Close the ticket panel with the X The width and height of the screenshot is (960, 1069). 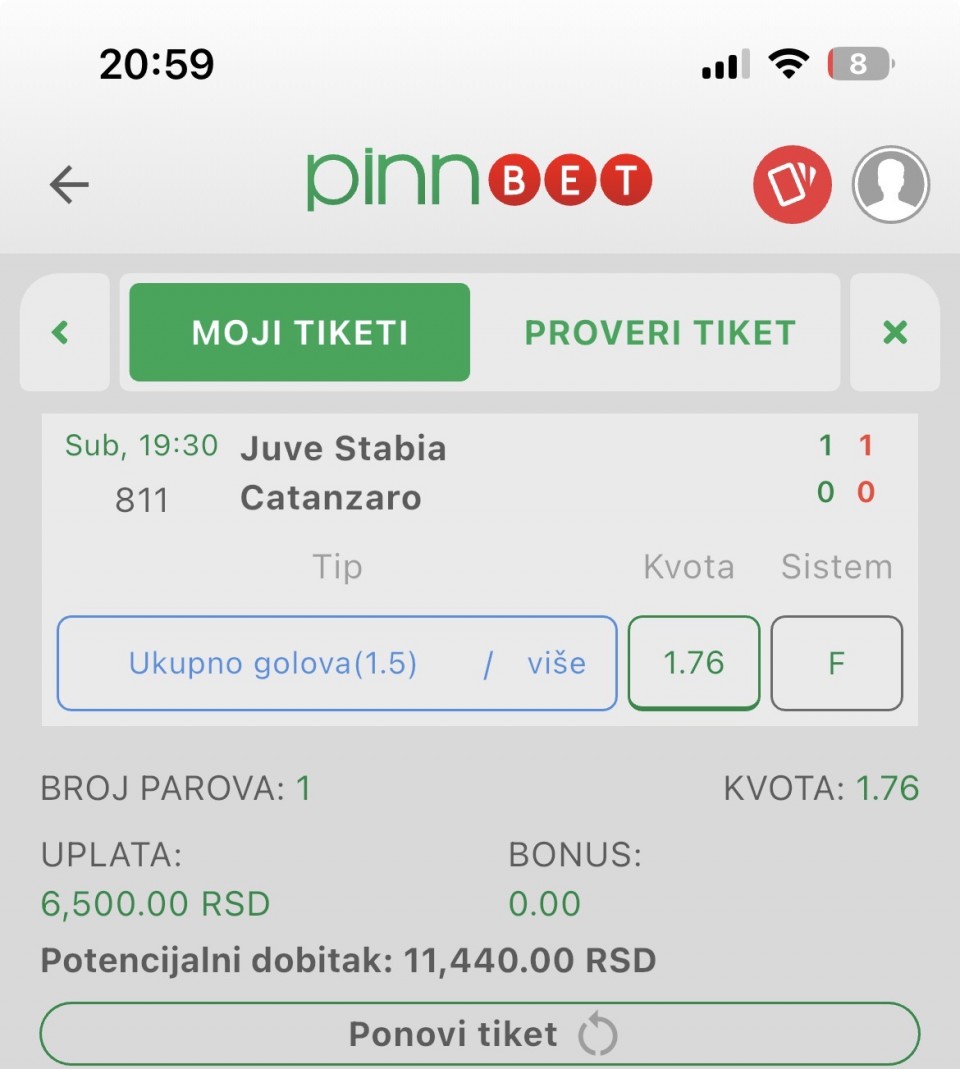click(x=895, y=332)
